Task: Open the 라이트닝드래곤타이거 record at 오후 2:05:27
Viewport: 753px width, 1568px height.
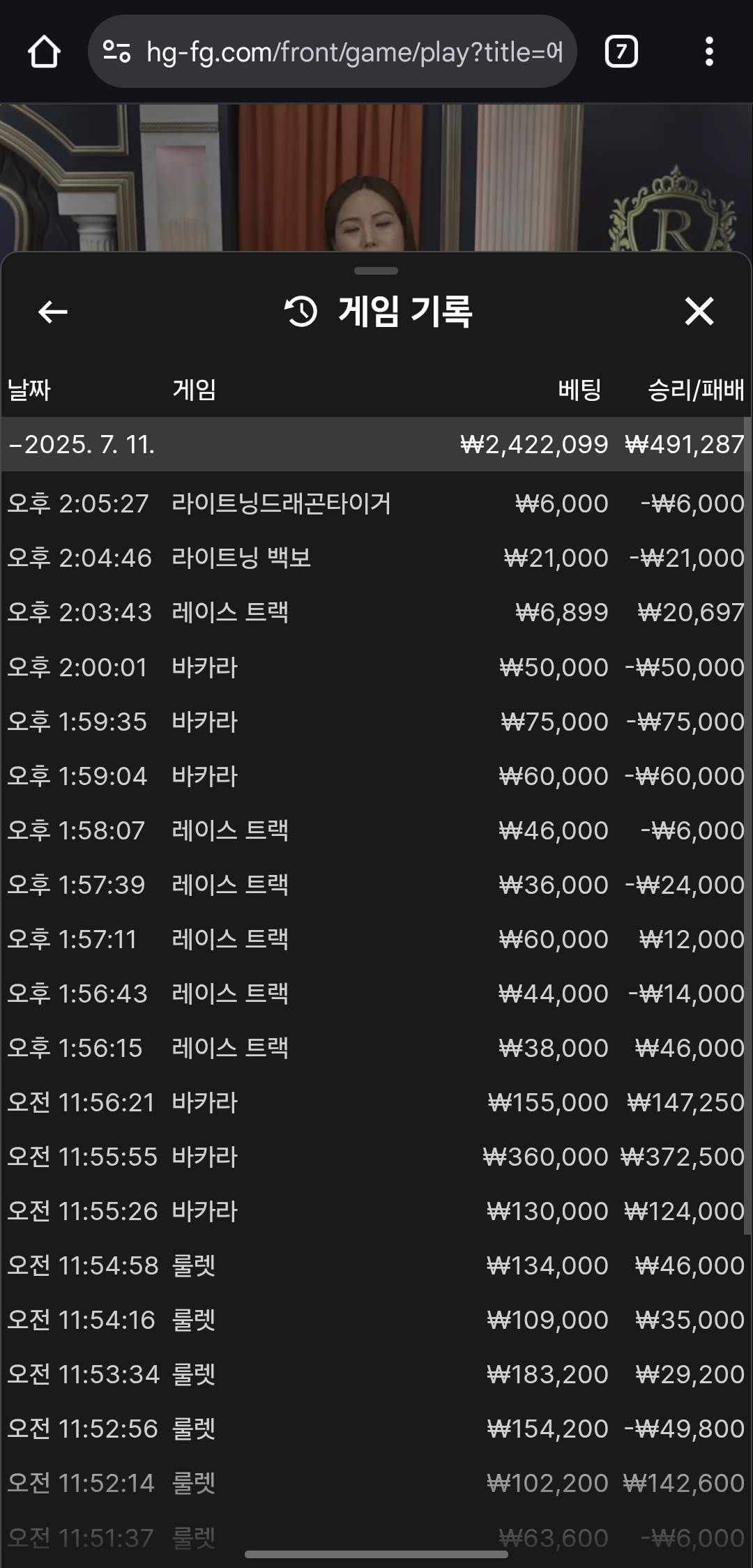Action: pyautogui.click(x=374, y=503)
